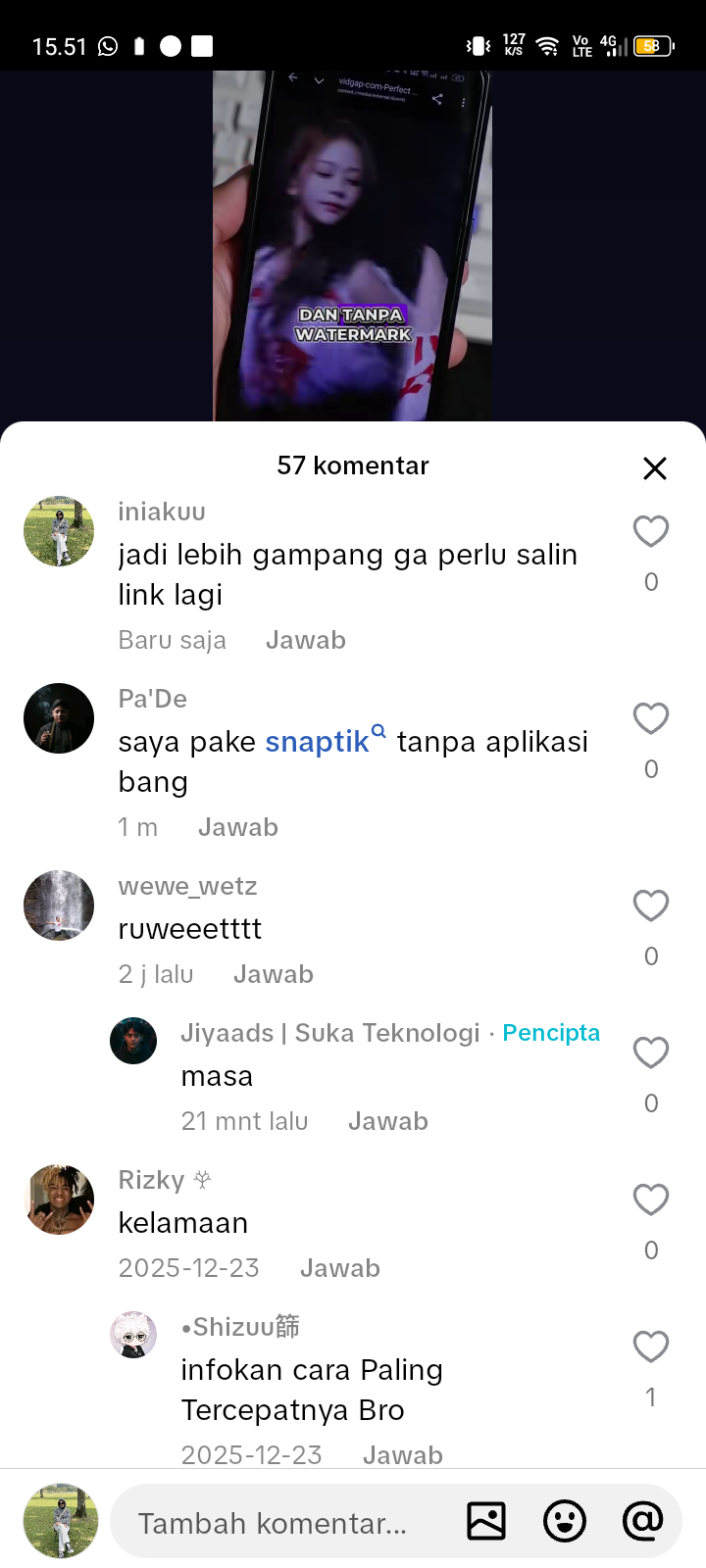The width and height of the screenshot is (706, 1568).
Task: Reply to iniakuu via Jawab
Action: coord(305,640)
